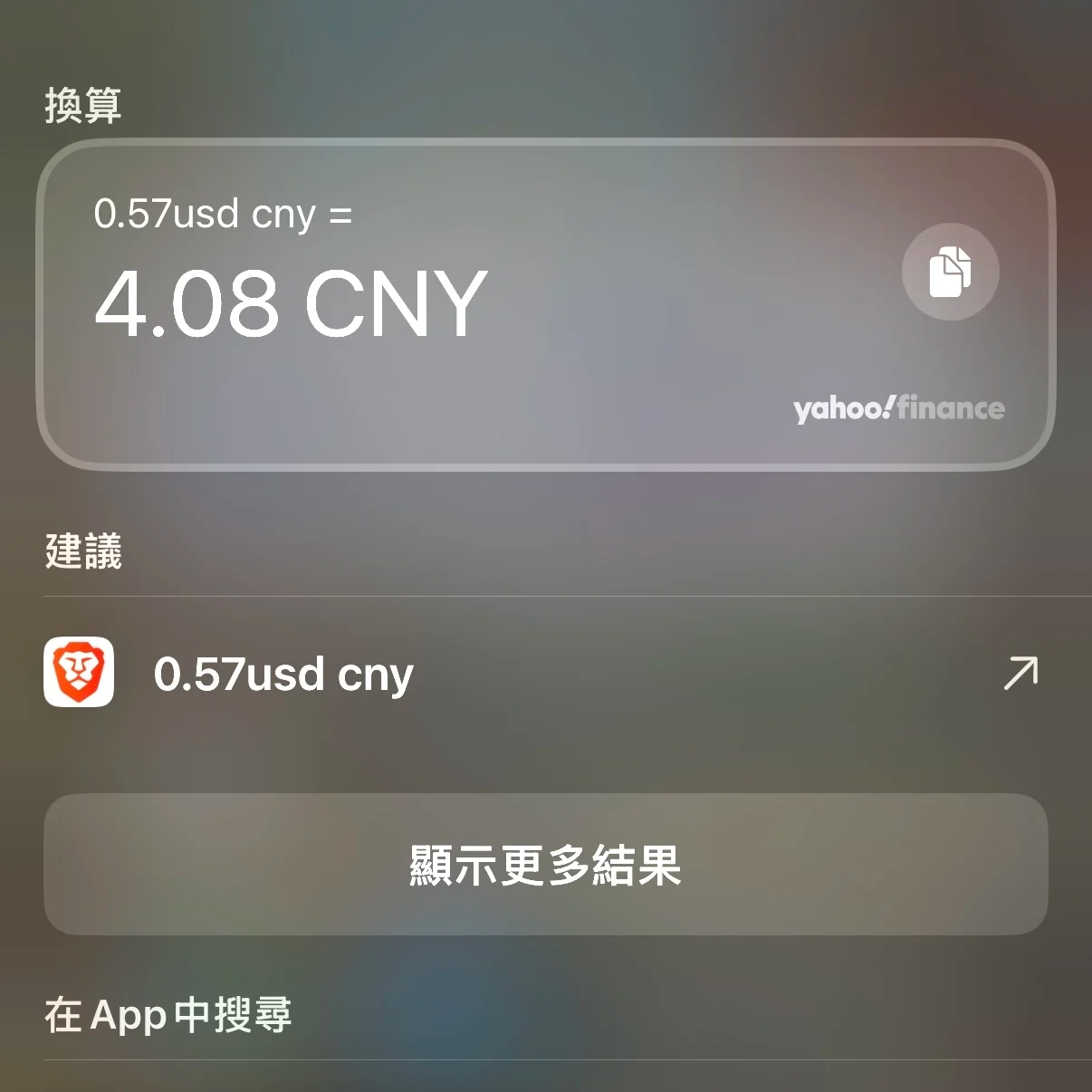Screen dimensions: 1092x1092
Task: Open the 0.57usd cny Brave suggestion
Action: point(283,675)
